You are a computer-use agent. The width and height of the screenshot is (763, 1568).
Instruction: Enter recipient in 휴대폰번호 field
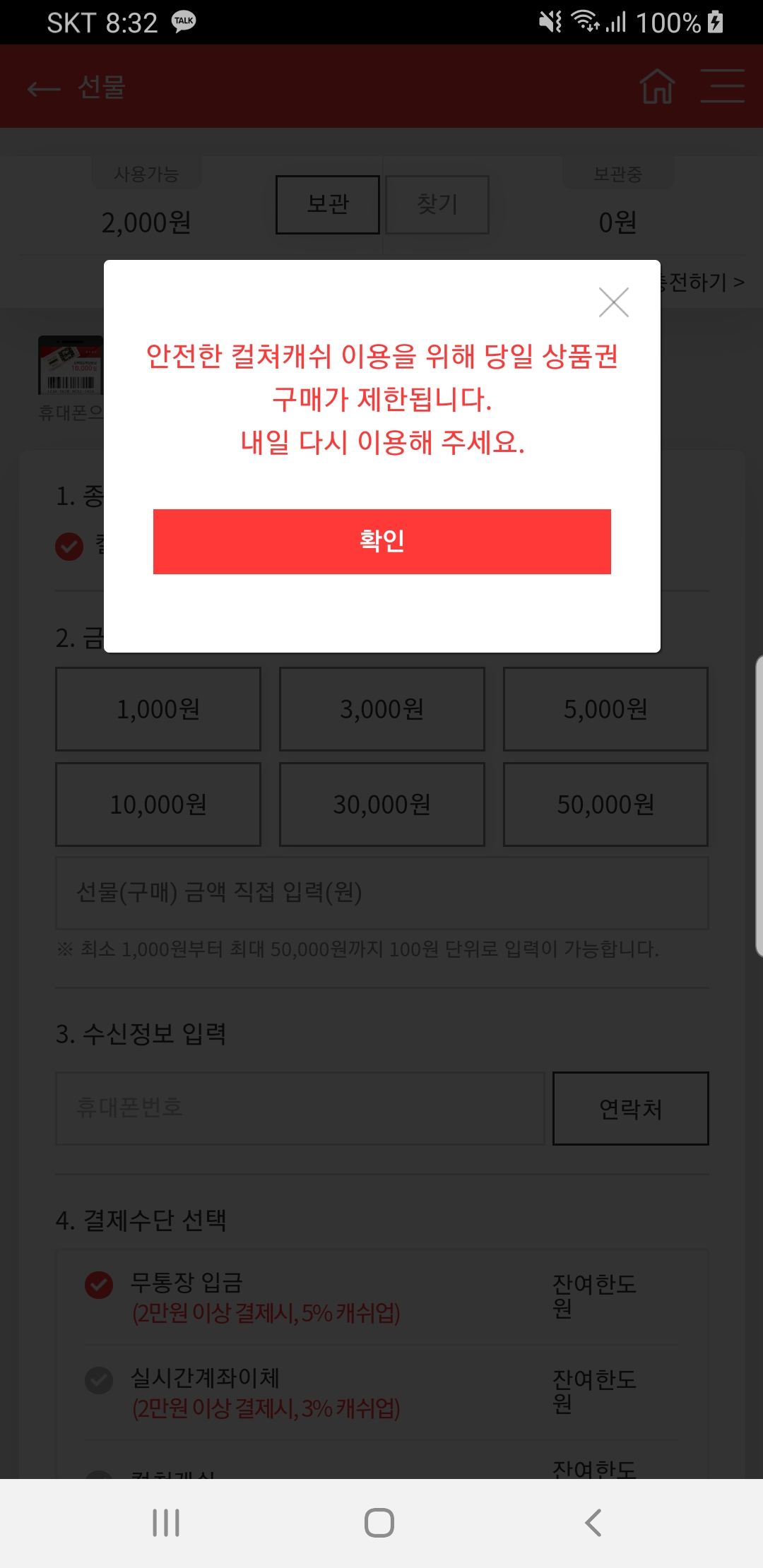point(300,1108)
